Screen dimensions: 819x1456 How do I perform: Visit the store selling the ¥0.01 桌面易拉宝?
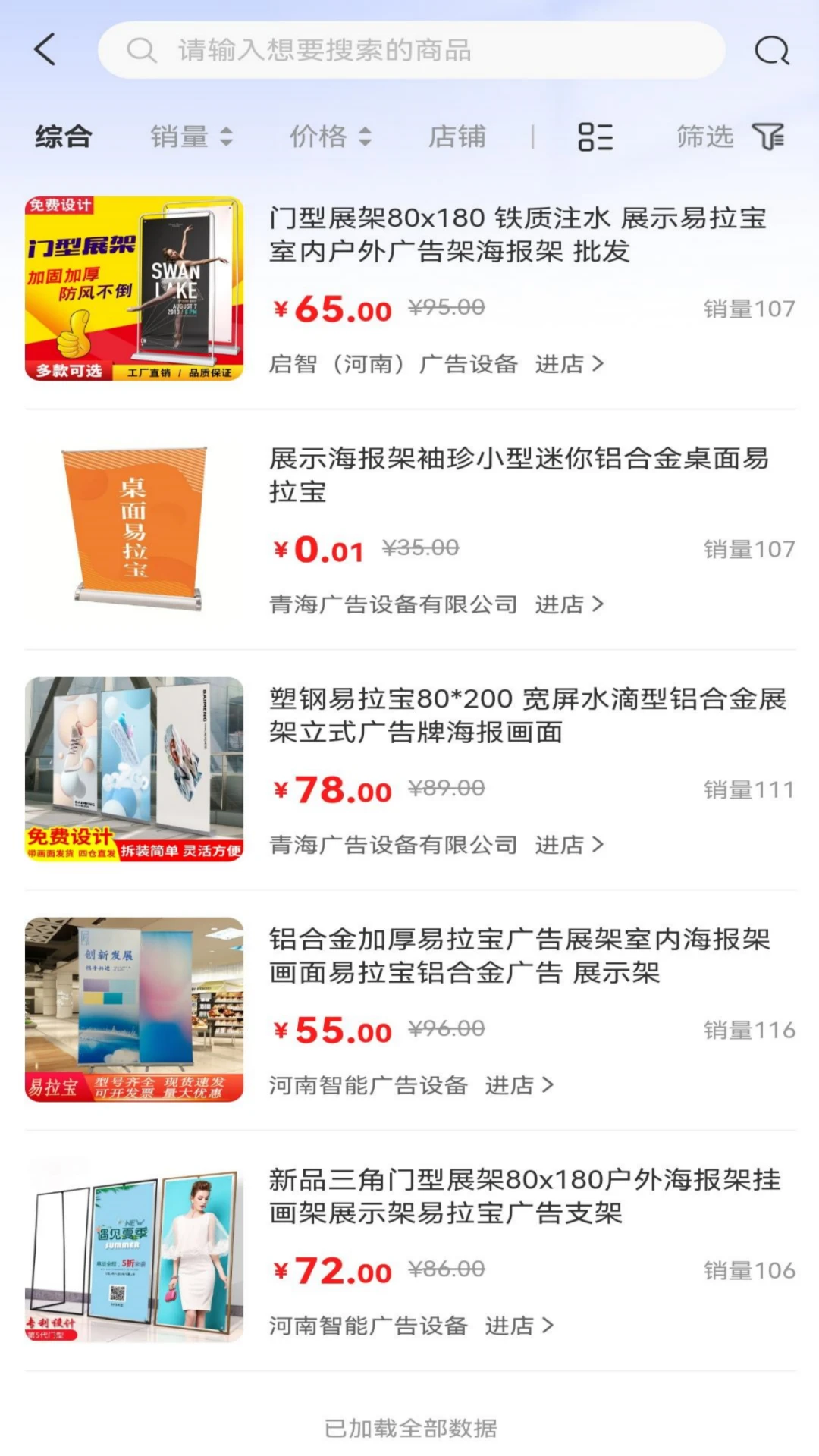(569, 604)
